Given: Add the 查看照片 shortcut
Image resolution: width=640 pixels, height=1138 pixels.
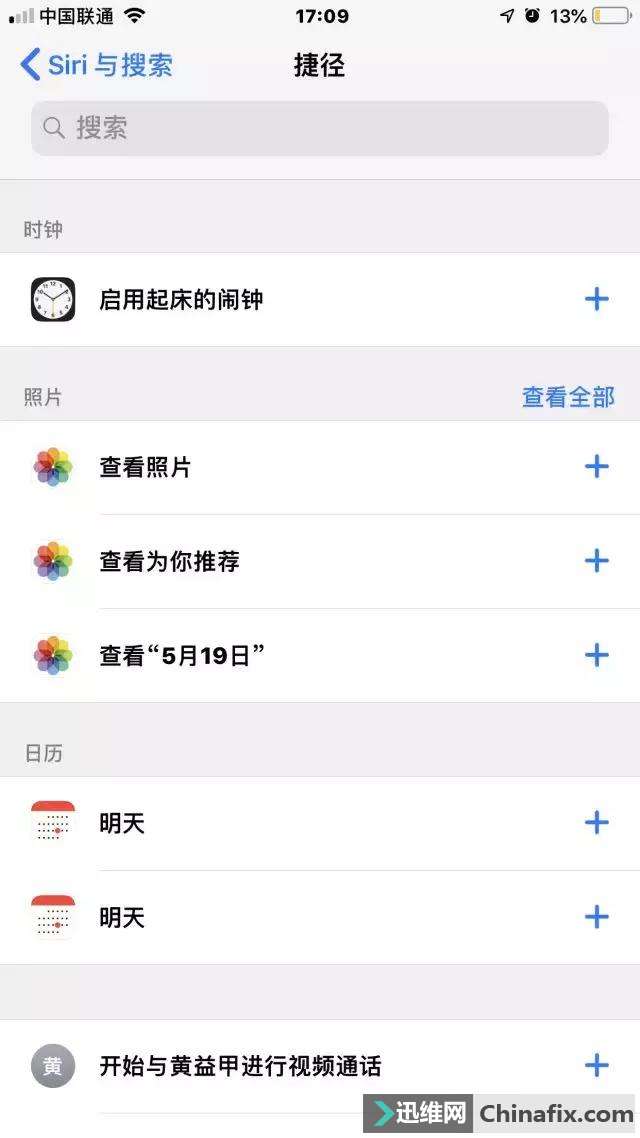Looking at the screenshot, I should tap(596, 466).
